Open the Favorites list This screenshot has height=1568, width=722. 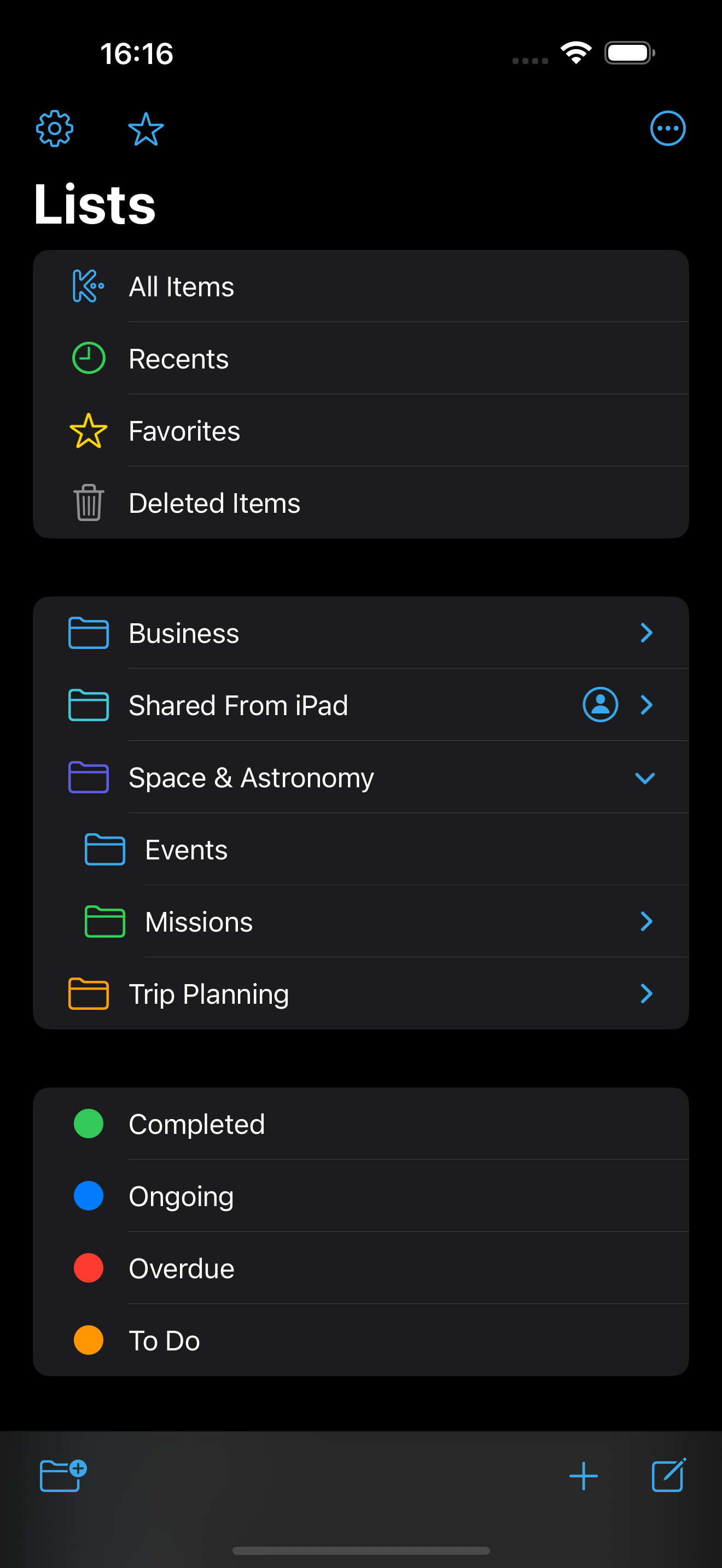(x=361, y=430)
